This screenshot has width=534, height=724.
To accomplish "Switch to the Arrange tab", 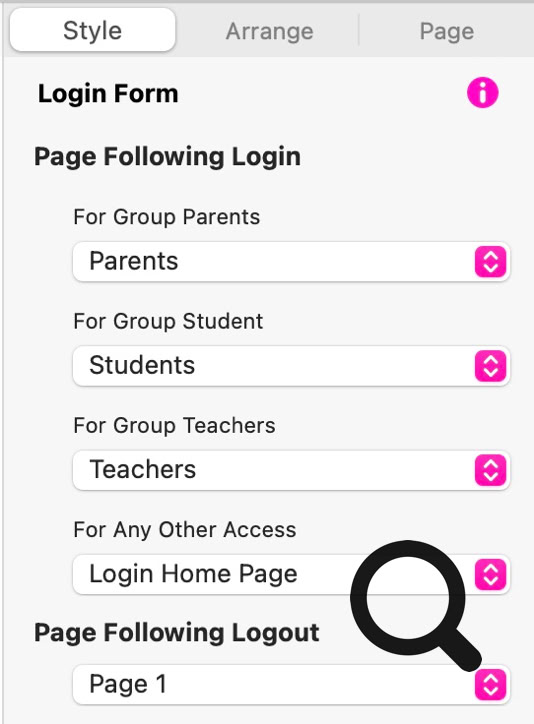I will pos(270,31).
